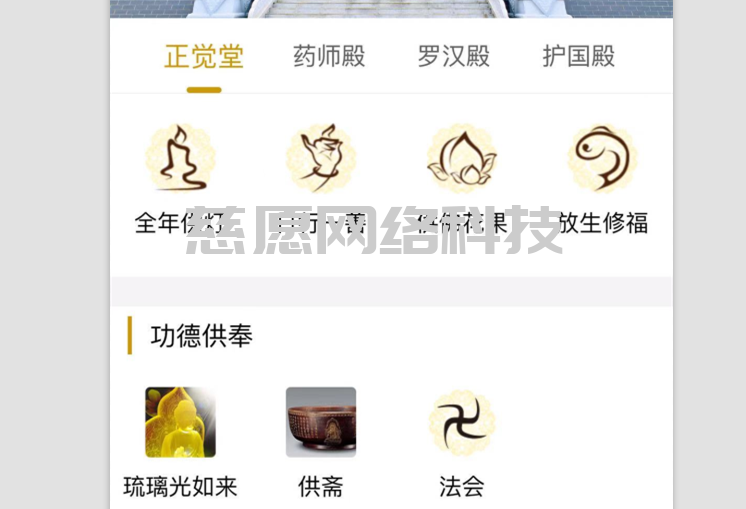Select the 护国殿 tab
This screenshot has height=509, width=746.
click(x=578, y=56)
